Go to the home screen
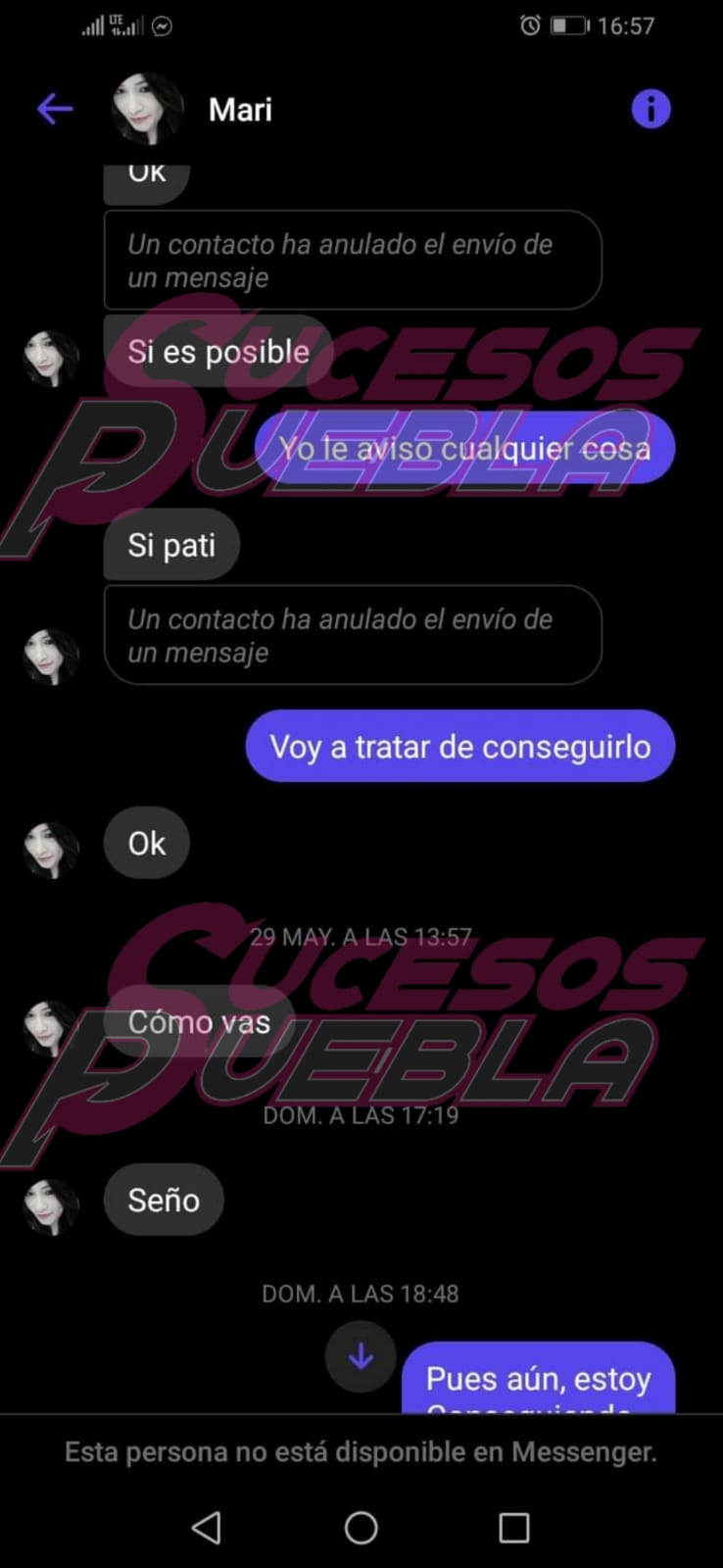The height and width of the screenshot is (1568, 723). click(x=361, y=1527)
